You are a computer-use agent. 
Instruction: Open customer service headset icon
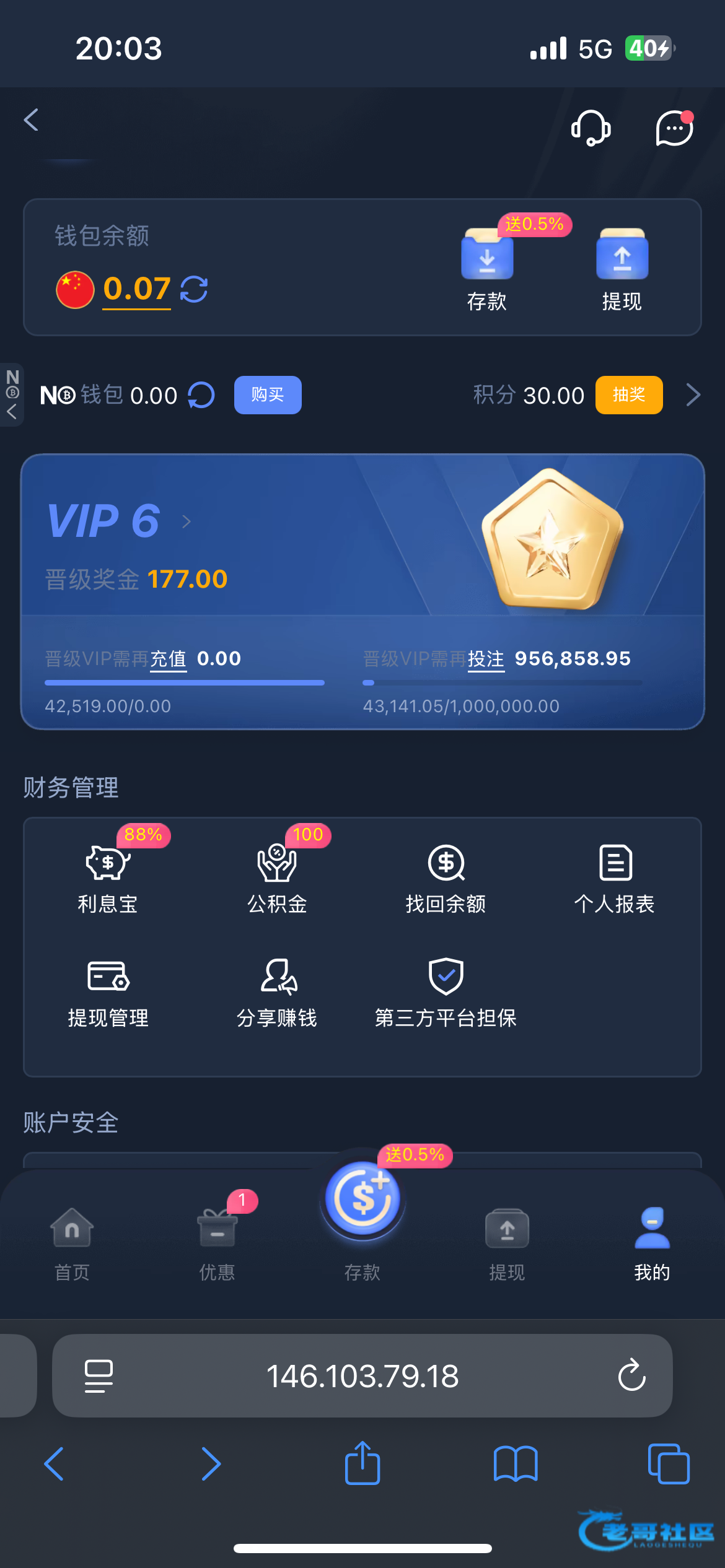click(591, 128)
